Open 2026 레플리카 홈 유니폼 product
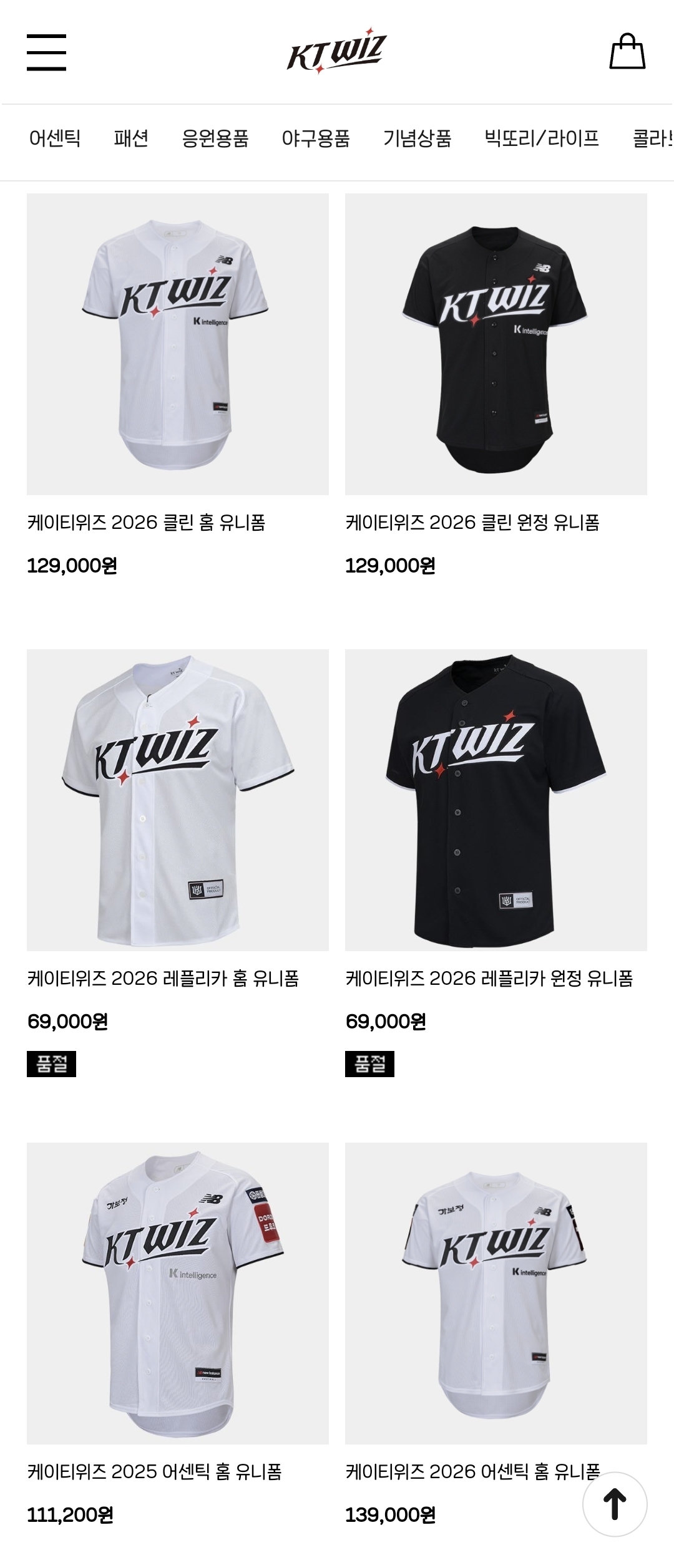 [x=177, y=800]
